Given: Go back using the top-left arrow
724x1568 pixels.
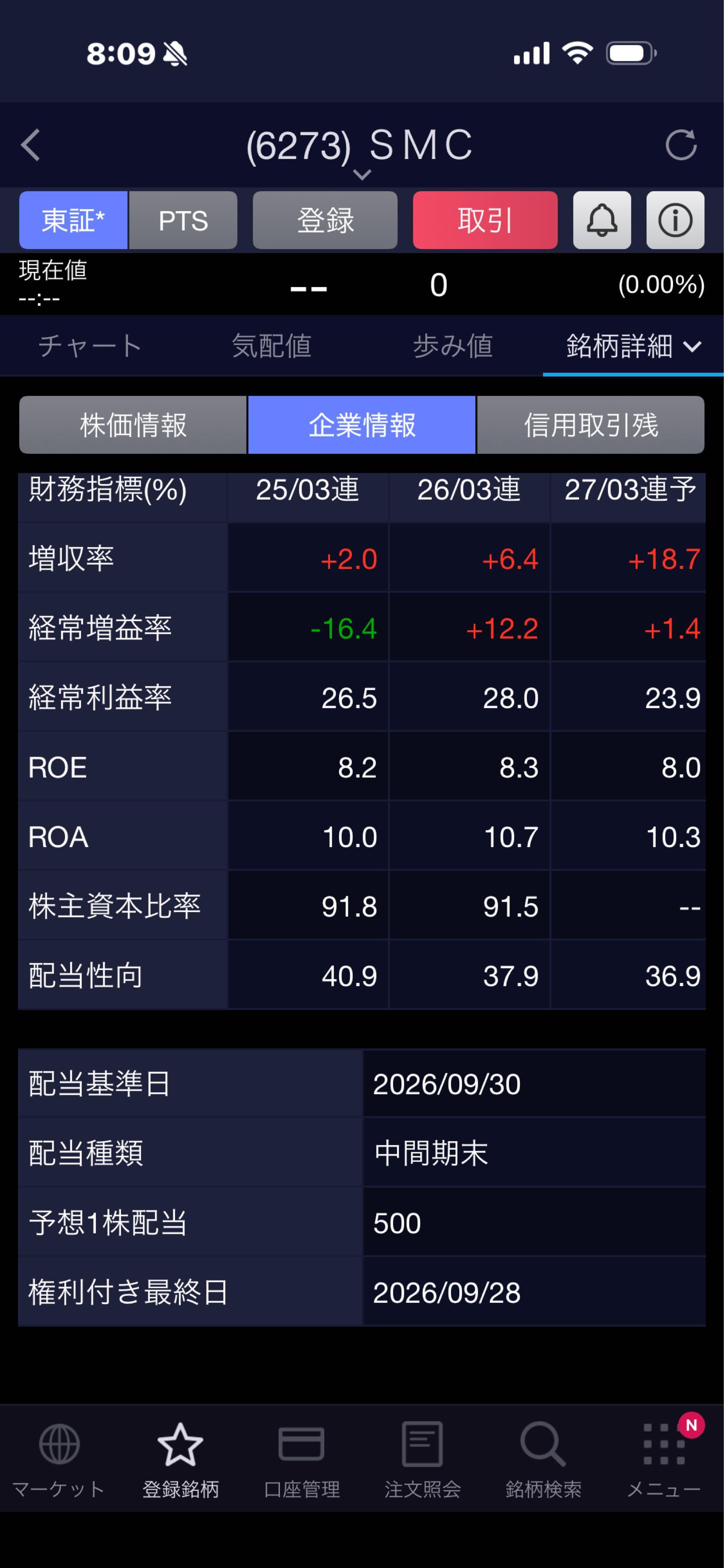Looking at the screenshot, I should coord(30,145).
